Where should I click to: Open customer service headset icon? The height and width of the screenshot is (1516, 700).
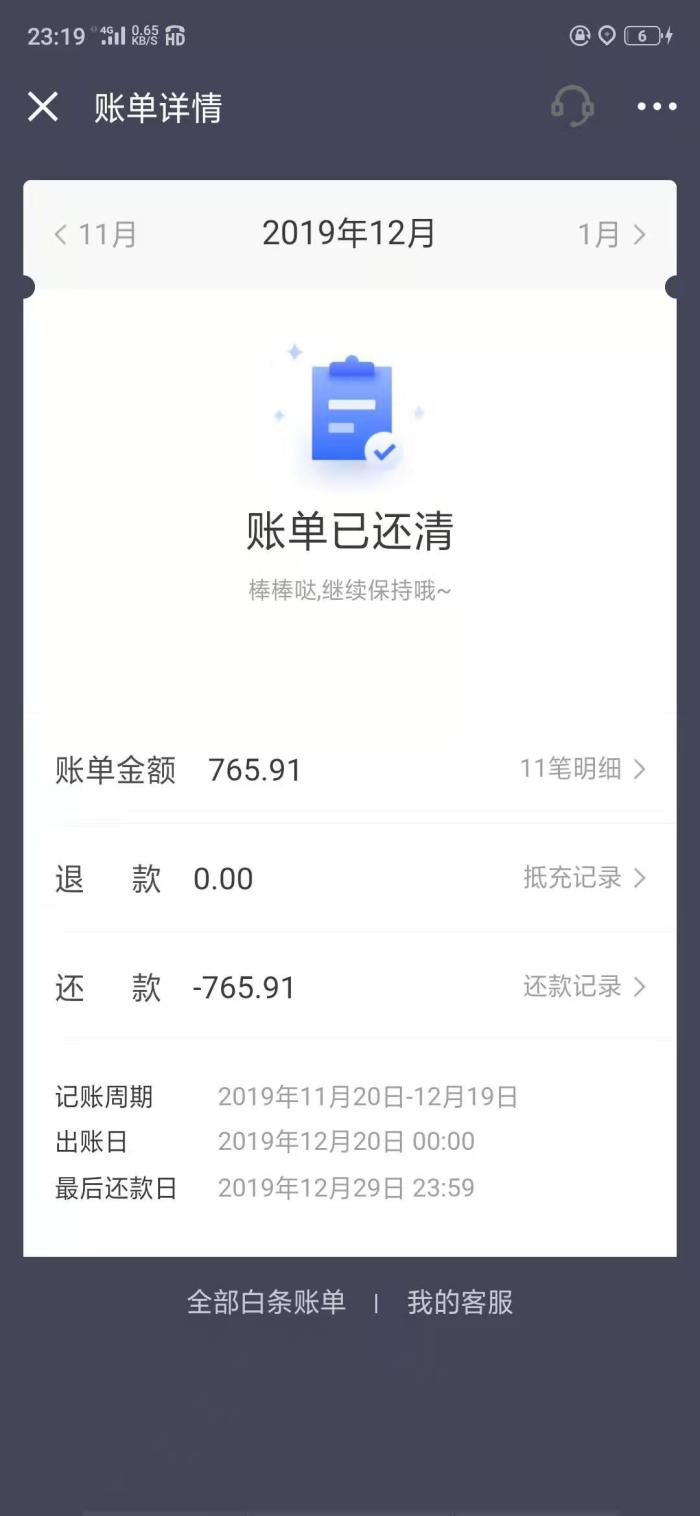coord(572,106)
